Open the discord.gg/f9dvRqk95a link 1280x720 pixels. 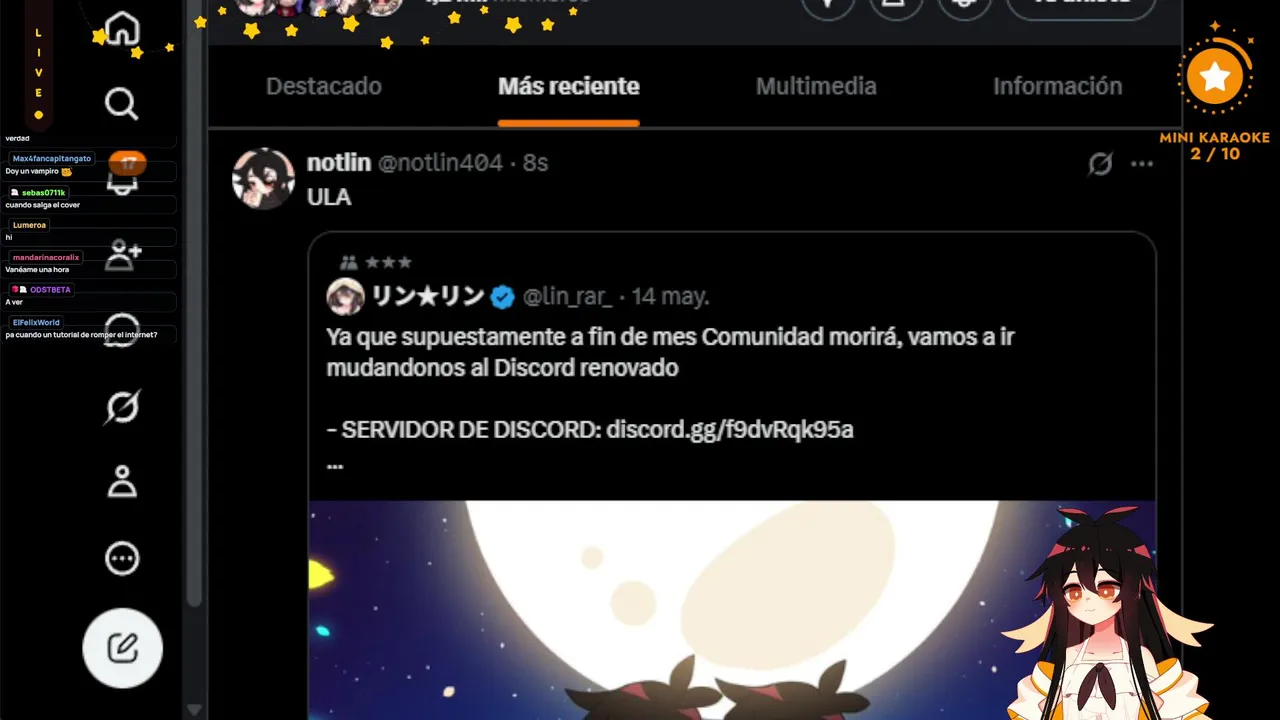click(730, 430)
